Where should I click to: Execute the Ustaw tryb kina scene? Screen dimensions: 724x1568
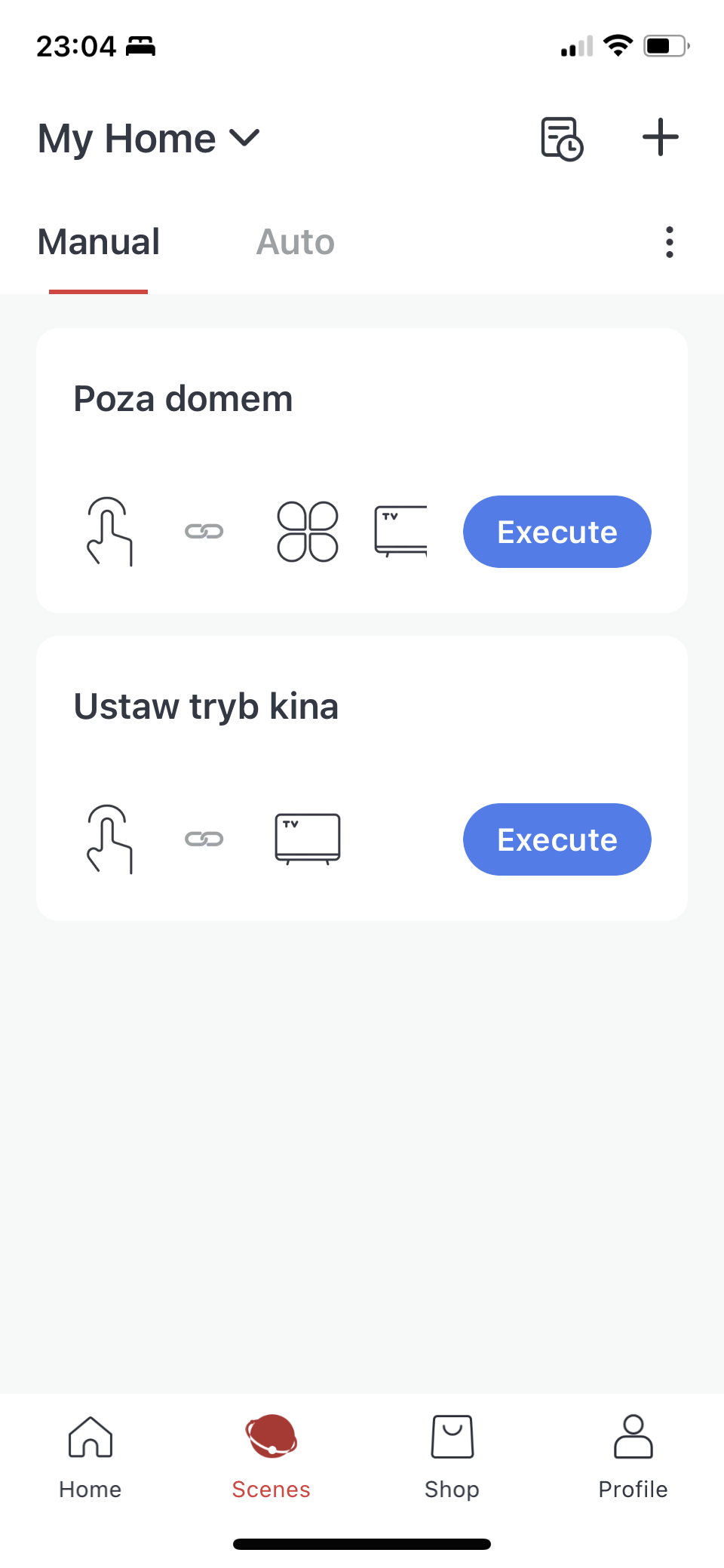click(557, 839)
